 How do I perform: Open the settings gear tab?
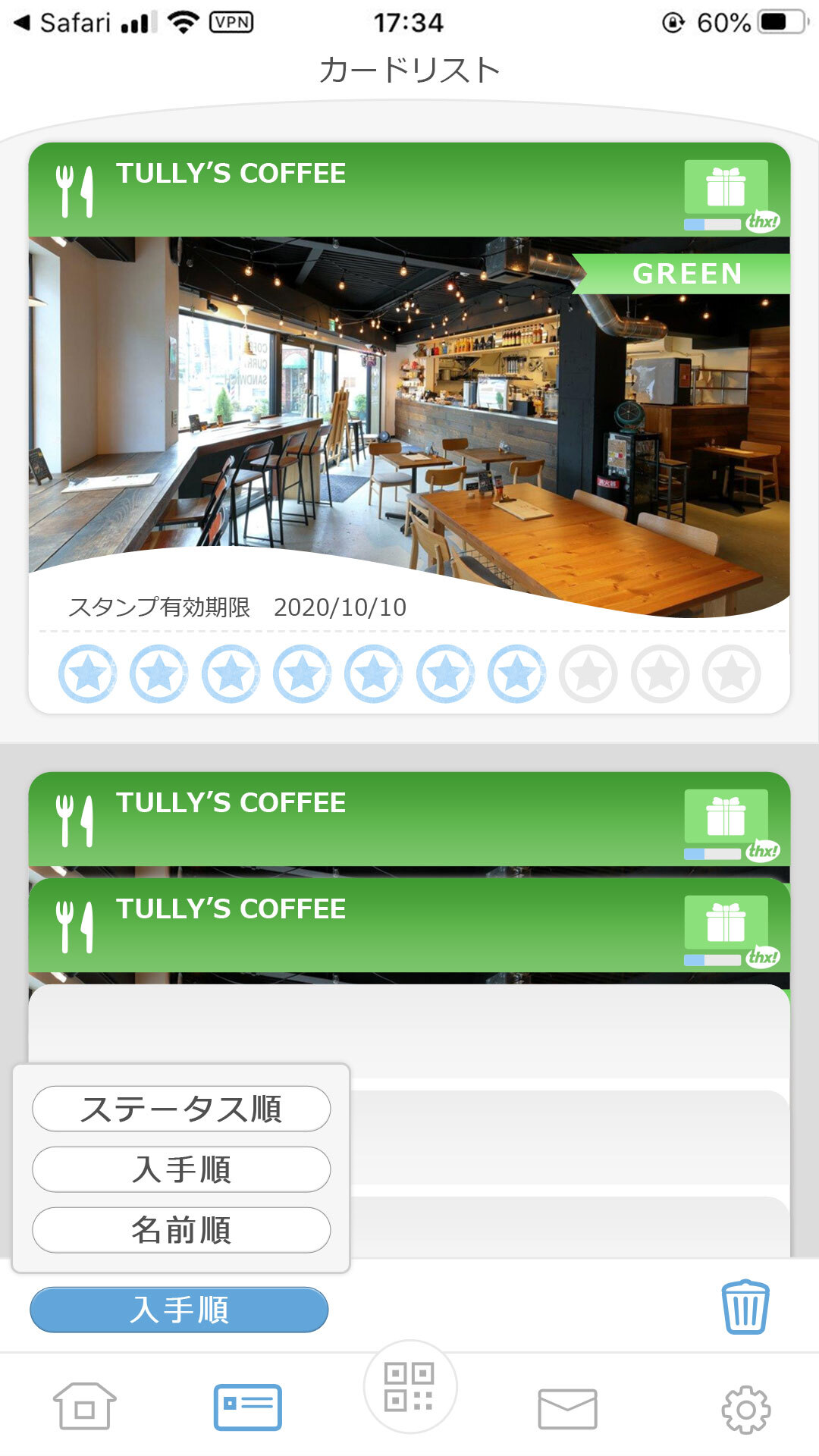(x=745, y=1409)
